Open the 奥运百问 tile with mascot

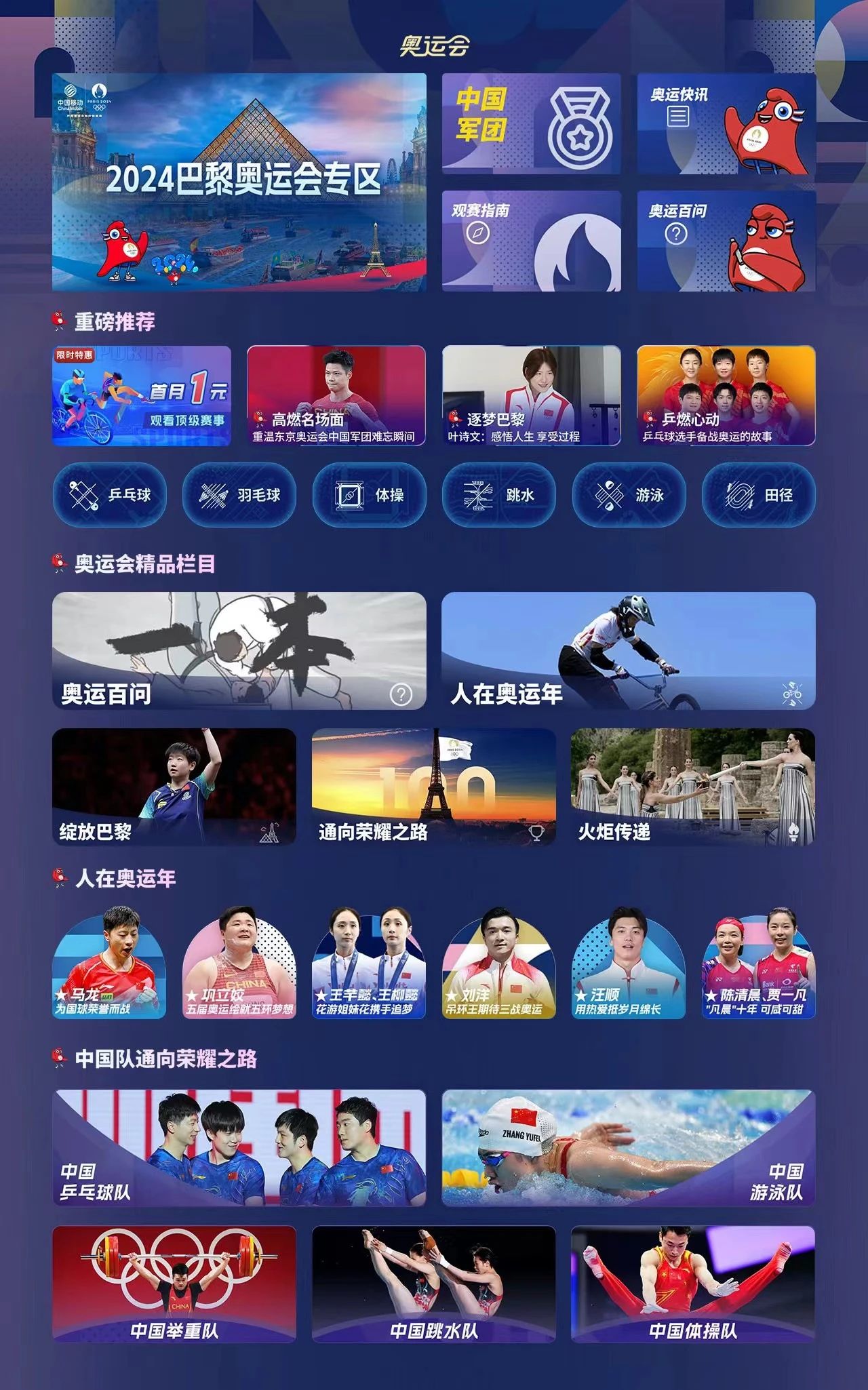726,241
